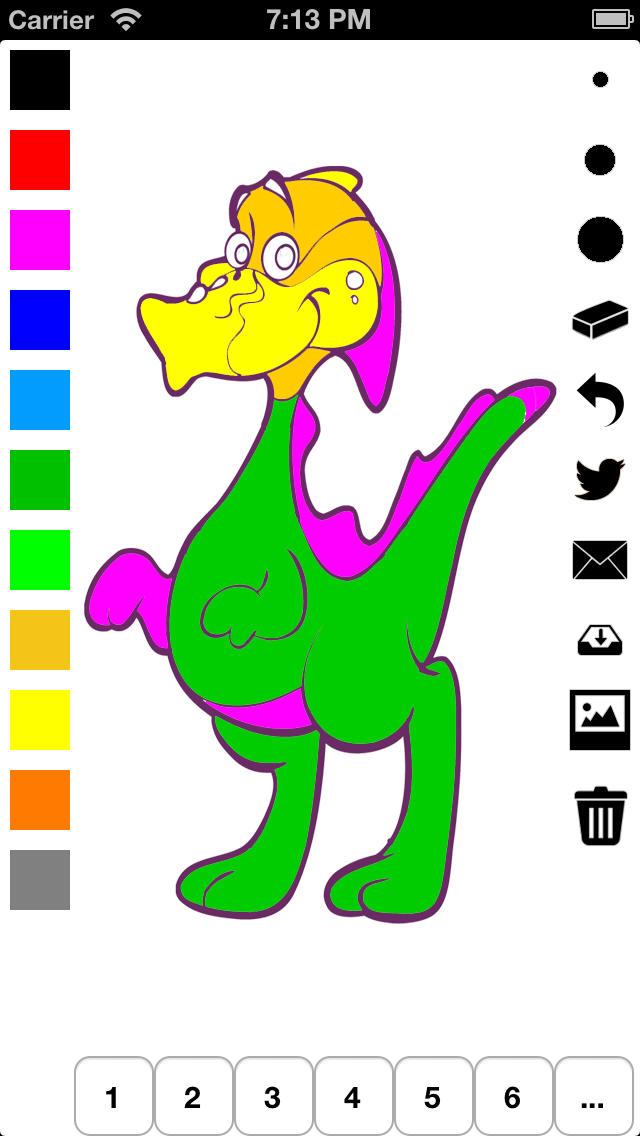Open the photo gallery icon

(600, 719)
